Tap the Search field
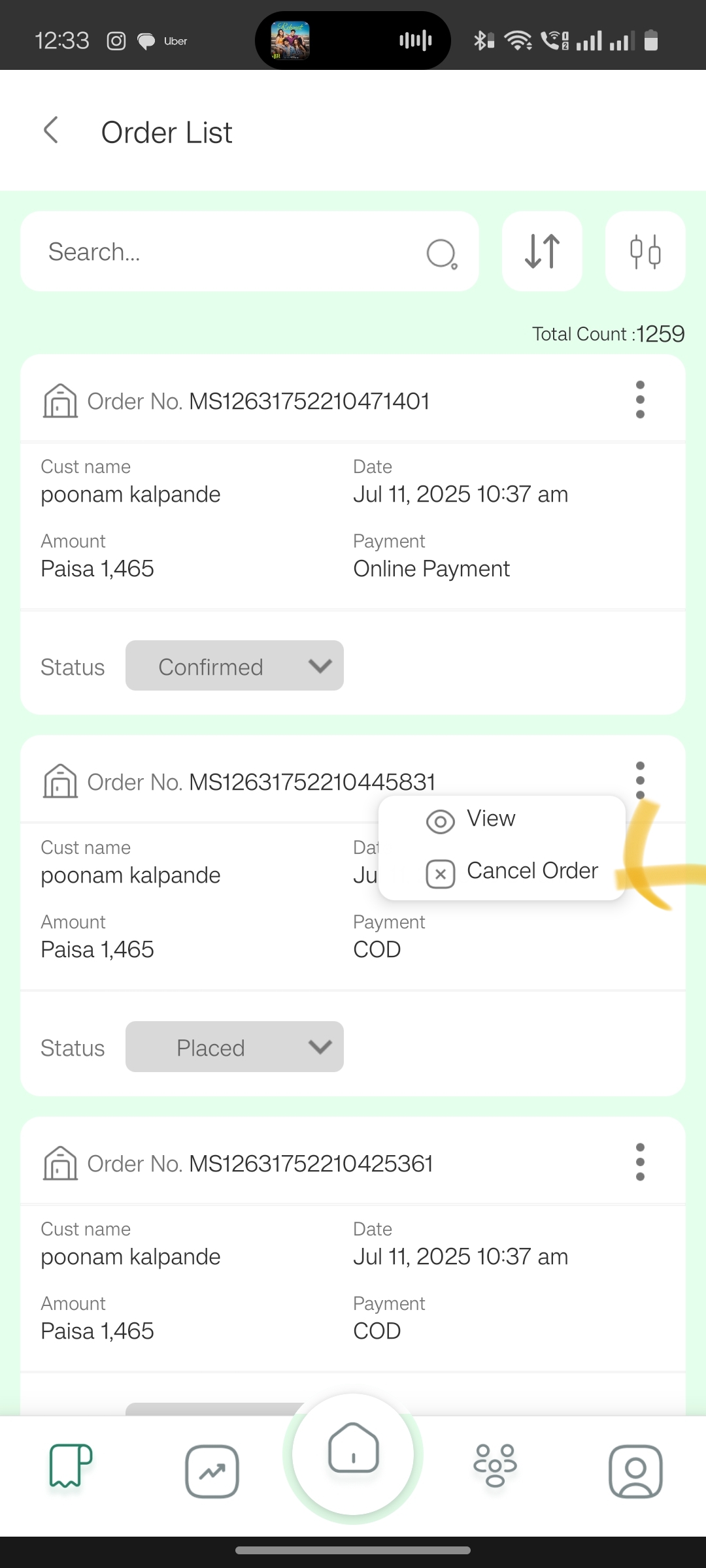 pos(249,252)
